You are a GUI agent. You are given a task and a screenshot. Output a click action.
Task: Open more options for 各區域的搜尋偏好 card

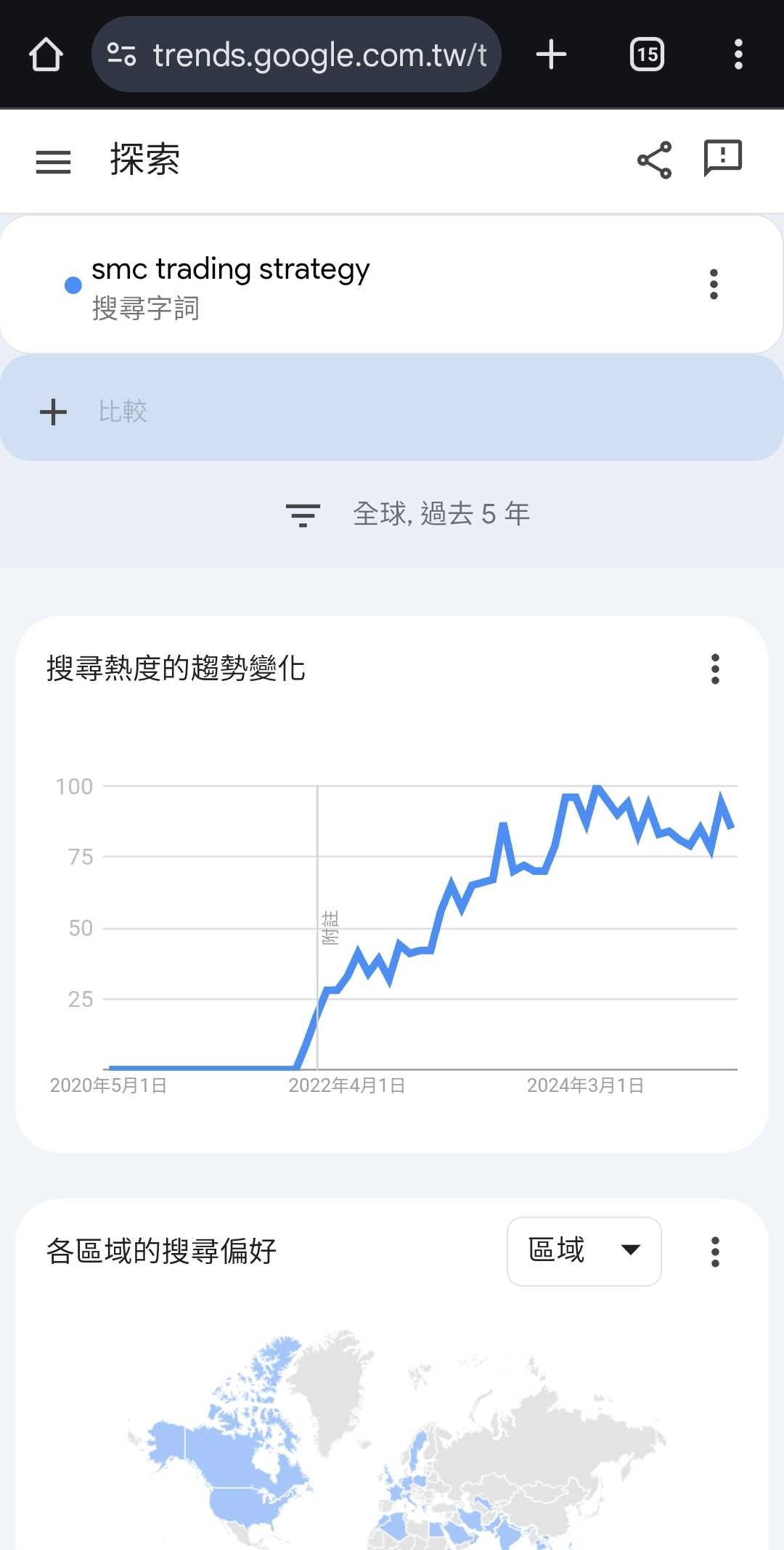click(715, 1252)
